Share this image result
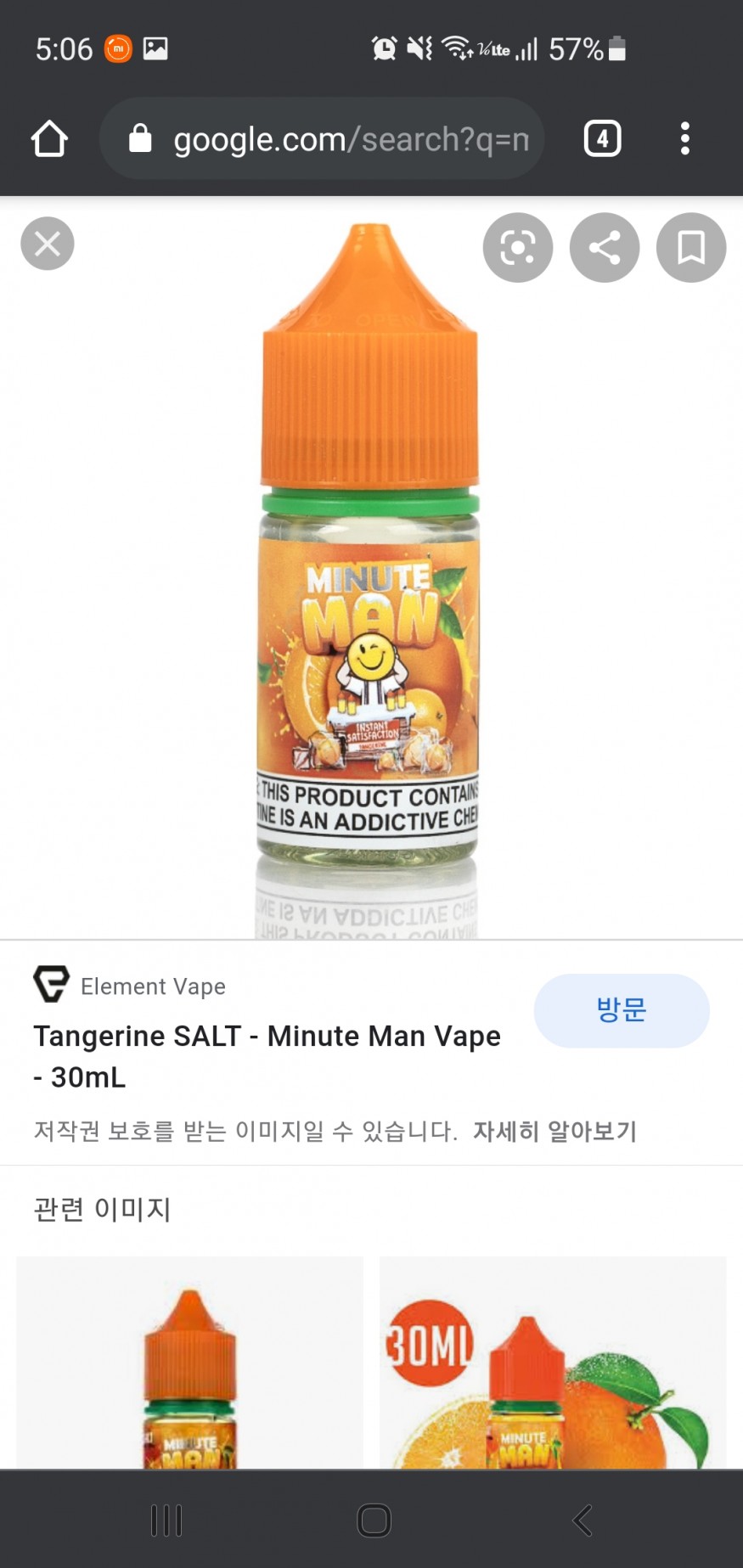743x1568 pixels. [604, 248]
